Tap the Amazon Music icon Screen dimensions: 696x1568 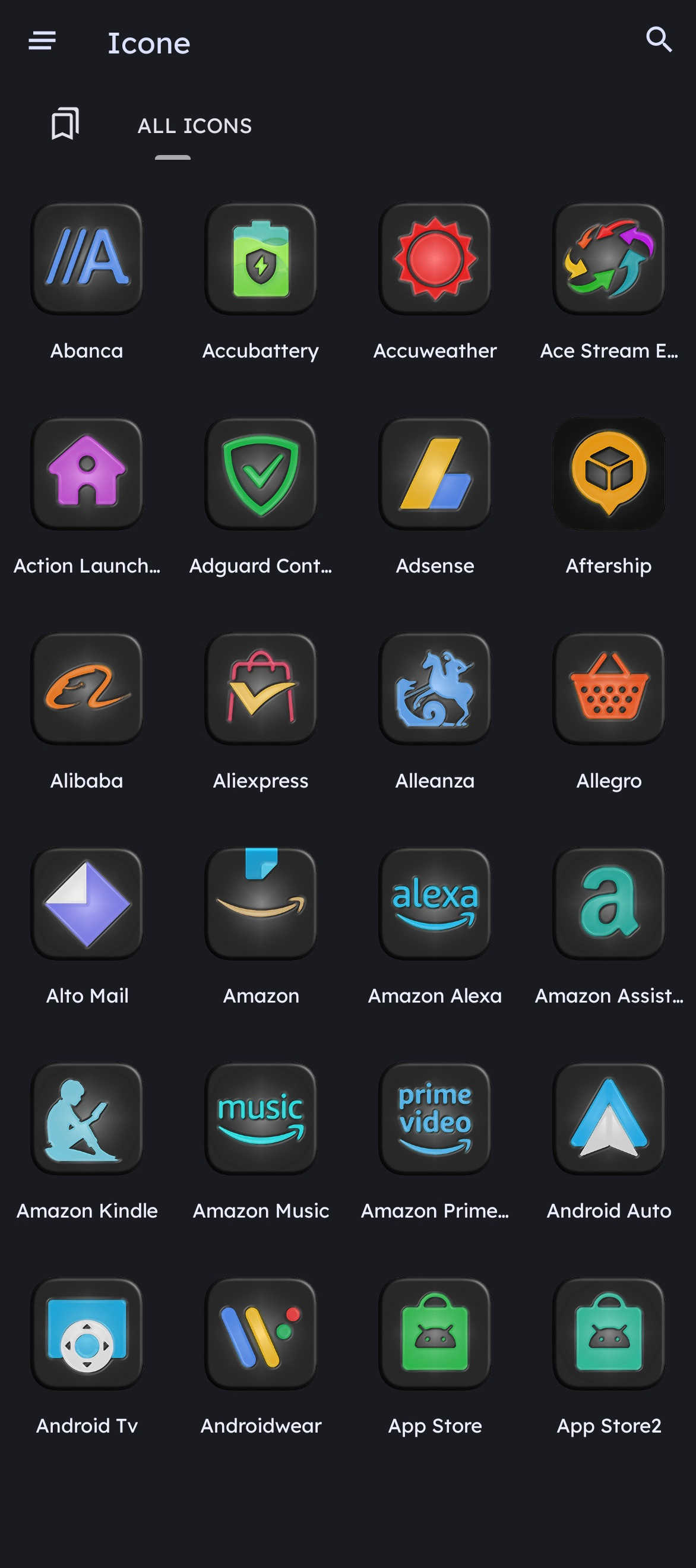pos(261,1118)
